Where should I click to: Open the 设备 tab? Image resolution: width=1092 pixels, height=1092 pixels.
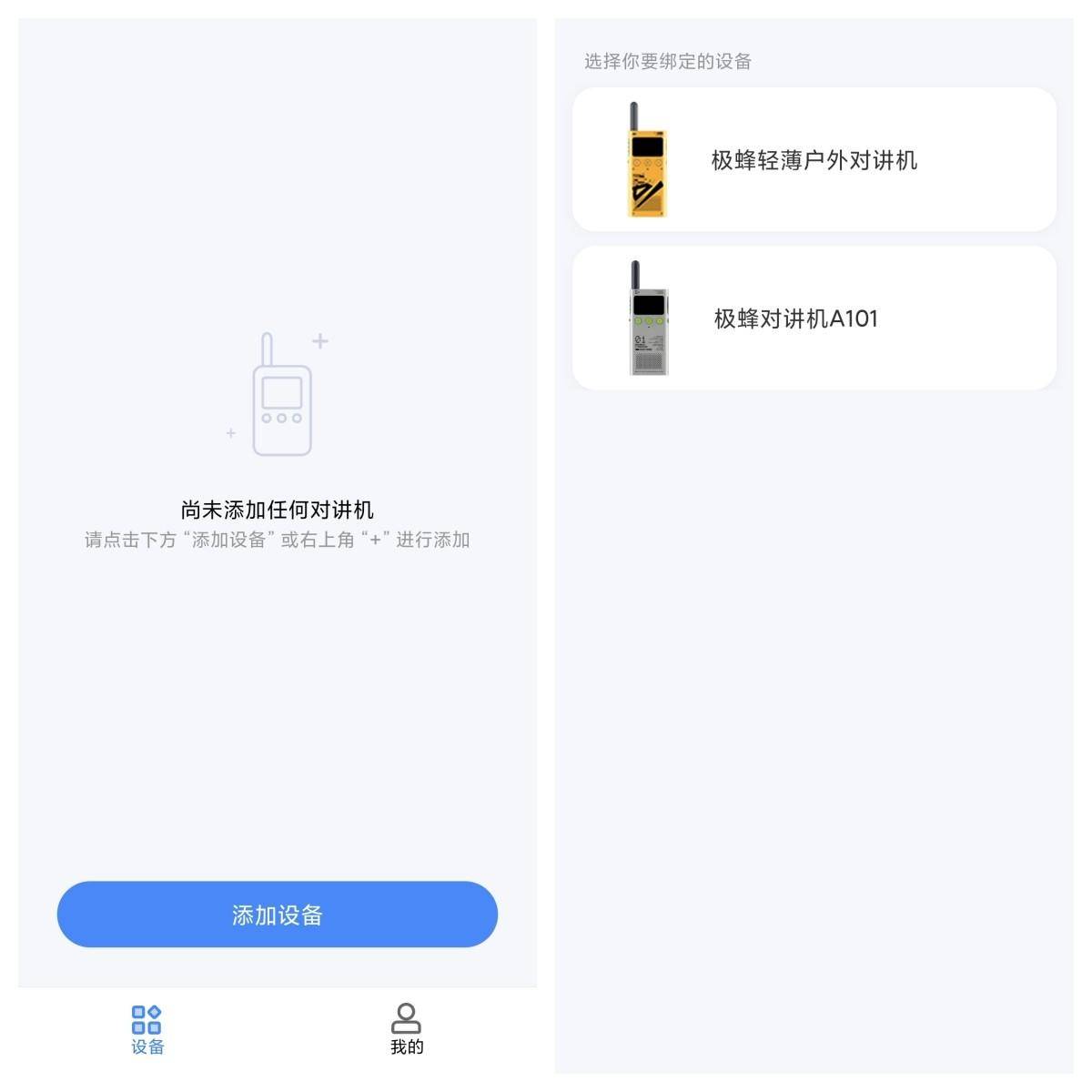[147, 1028]
